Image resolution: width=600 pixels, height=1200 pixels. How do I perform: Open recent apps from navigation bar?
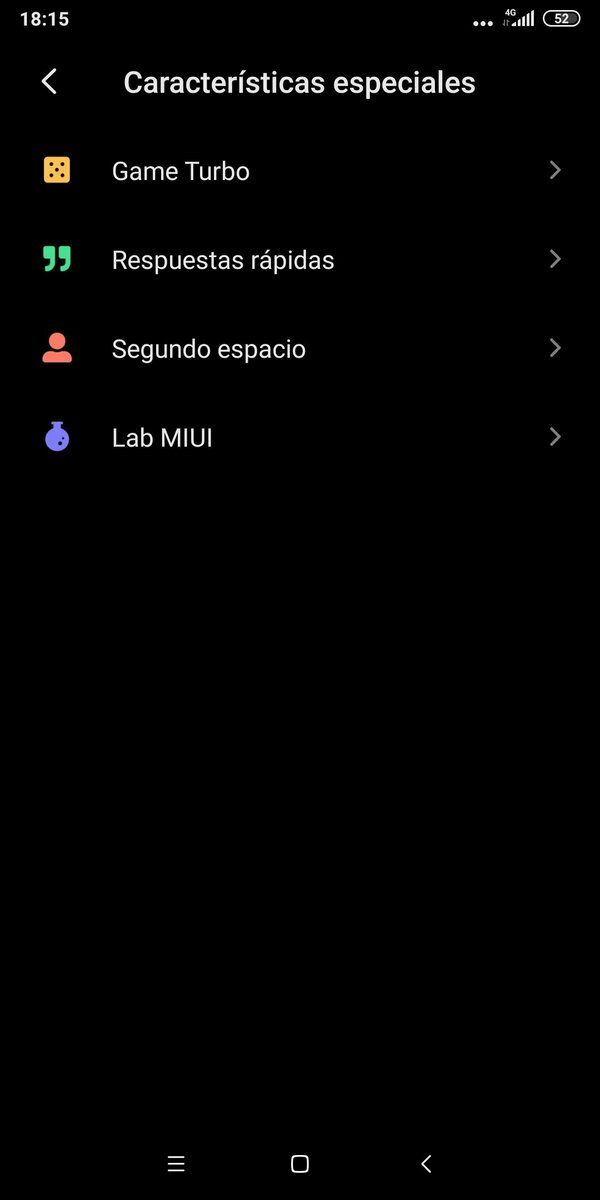coord(176,1164)
